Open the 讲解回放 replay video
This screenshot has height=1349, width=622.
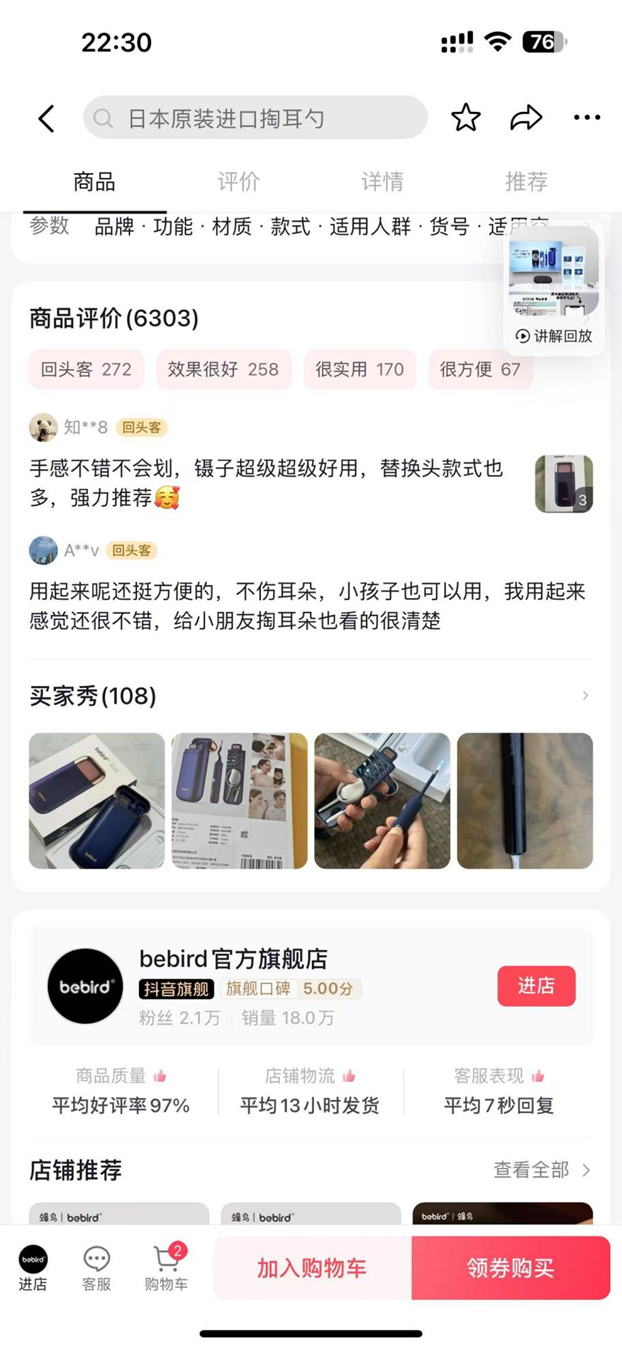[553, 286]
